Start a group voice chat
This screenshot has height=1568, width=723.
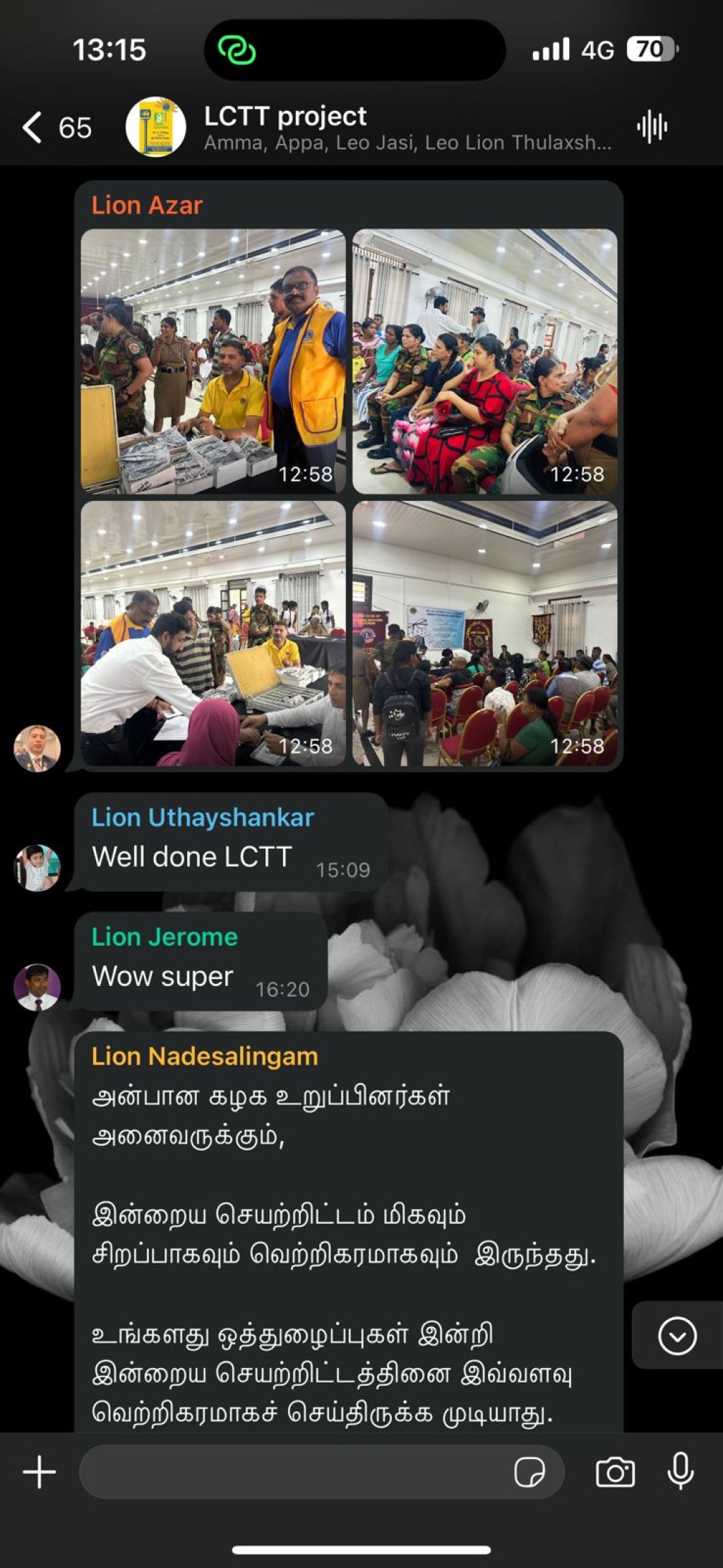tap(652, 128)
